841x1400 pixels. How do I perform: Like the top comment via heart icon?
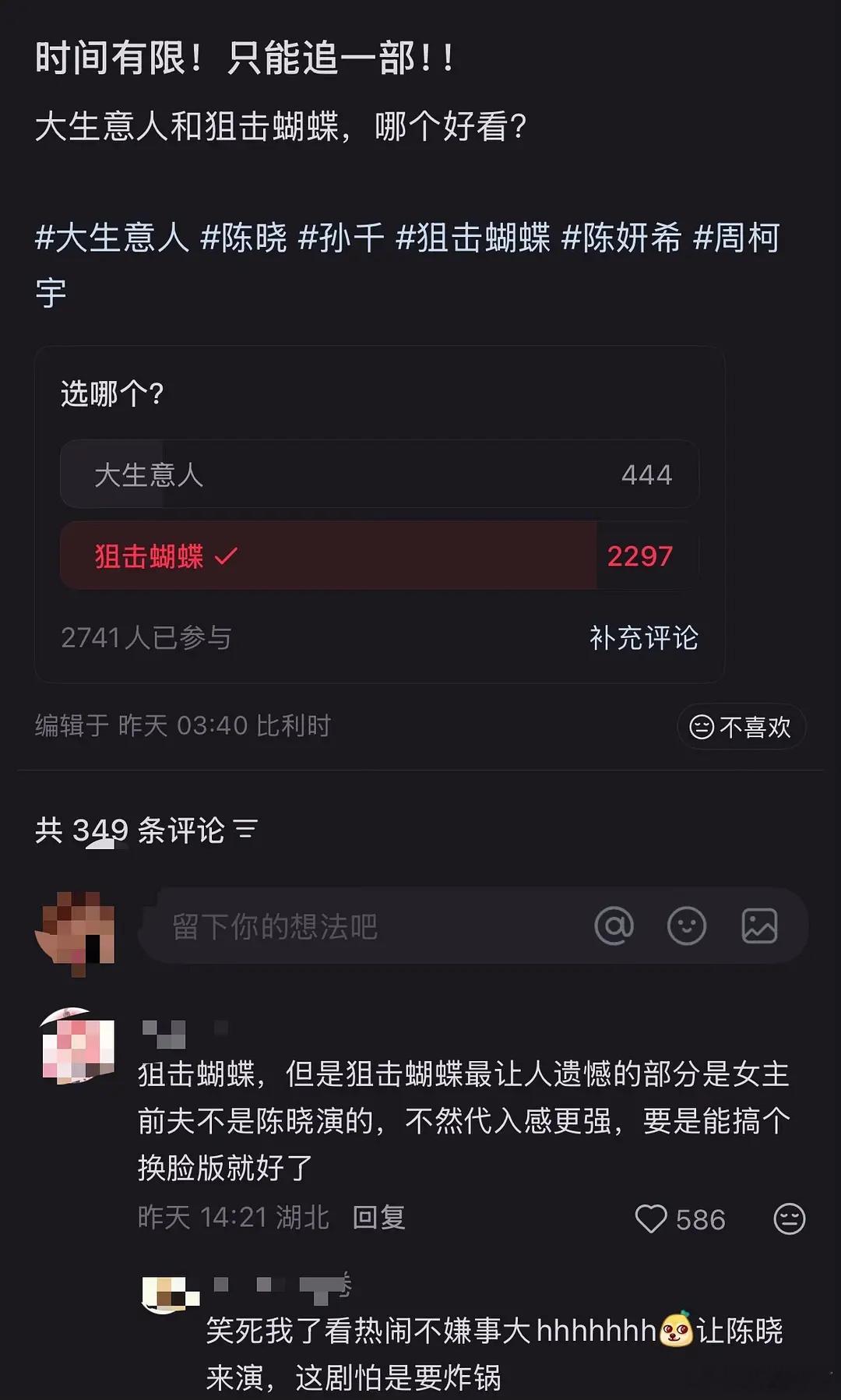(x=653, y=1220)
